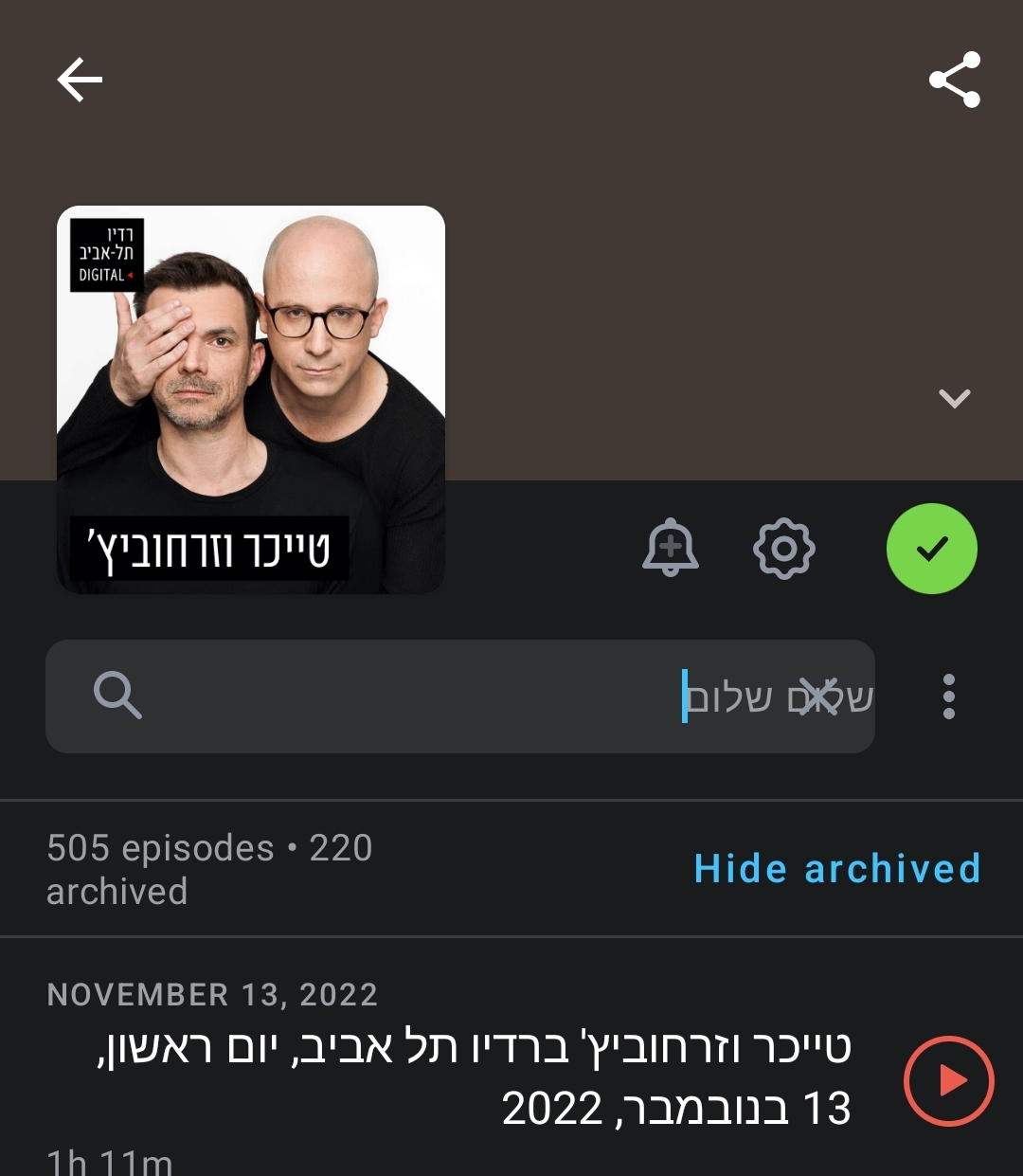Open the overflow options dropdown
This screenshot has width=1023, height=1176.
point(947,697)
